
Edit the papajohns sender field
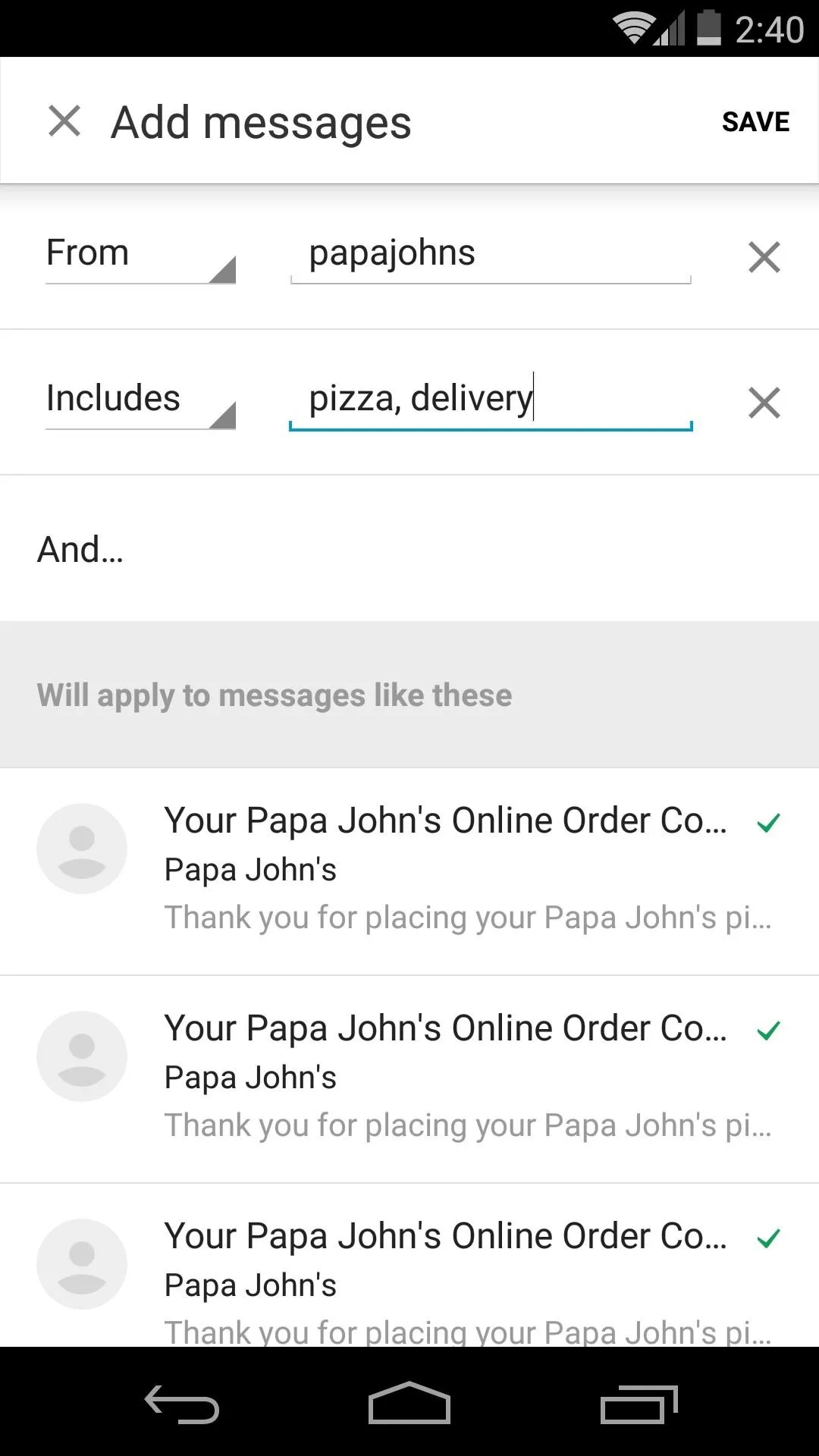(x=491, y=255)
